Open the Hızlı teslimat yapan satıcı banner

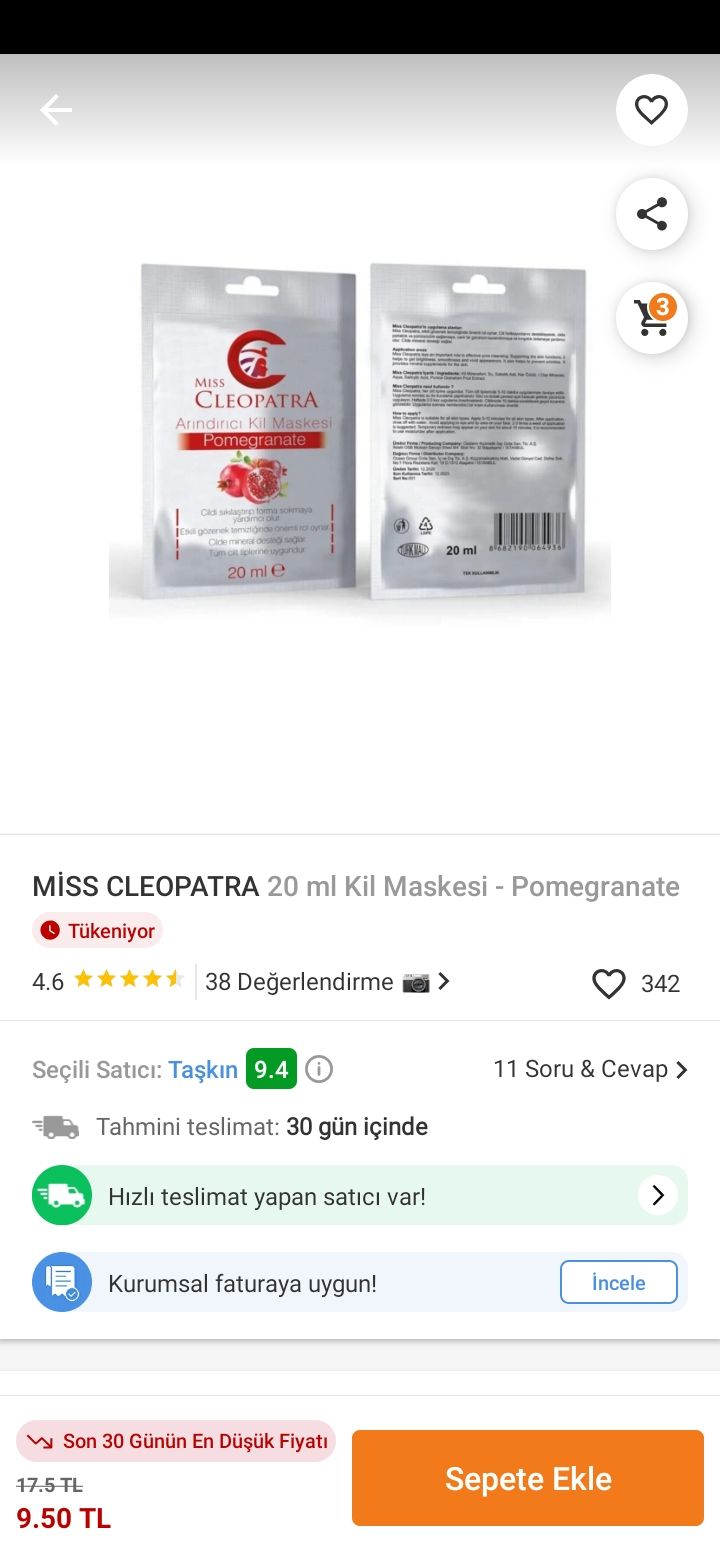[360, 1195]
